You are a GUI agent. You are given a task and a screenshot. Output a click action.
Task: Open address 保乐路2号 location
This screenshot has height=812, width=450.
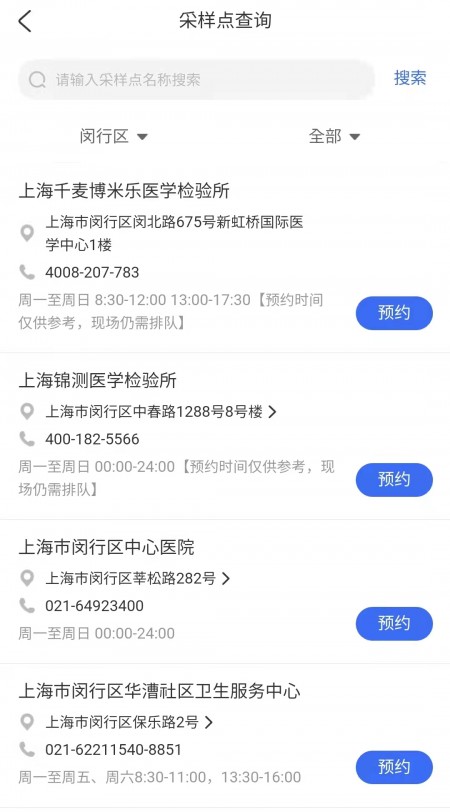(129, 722)
